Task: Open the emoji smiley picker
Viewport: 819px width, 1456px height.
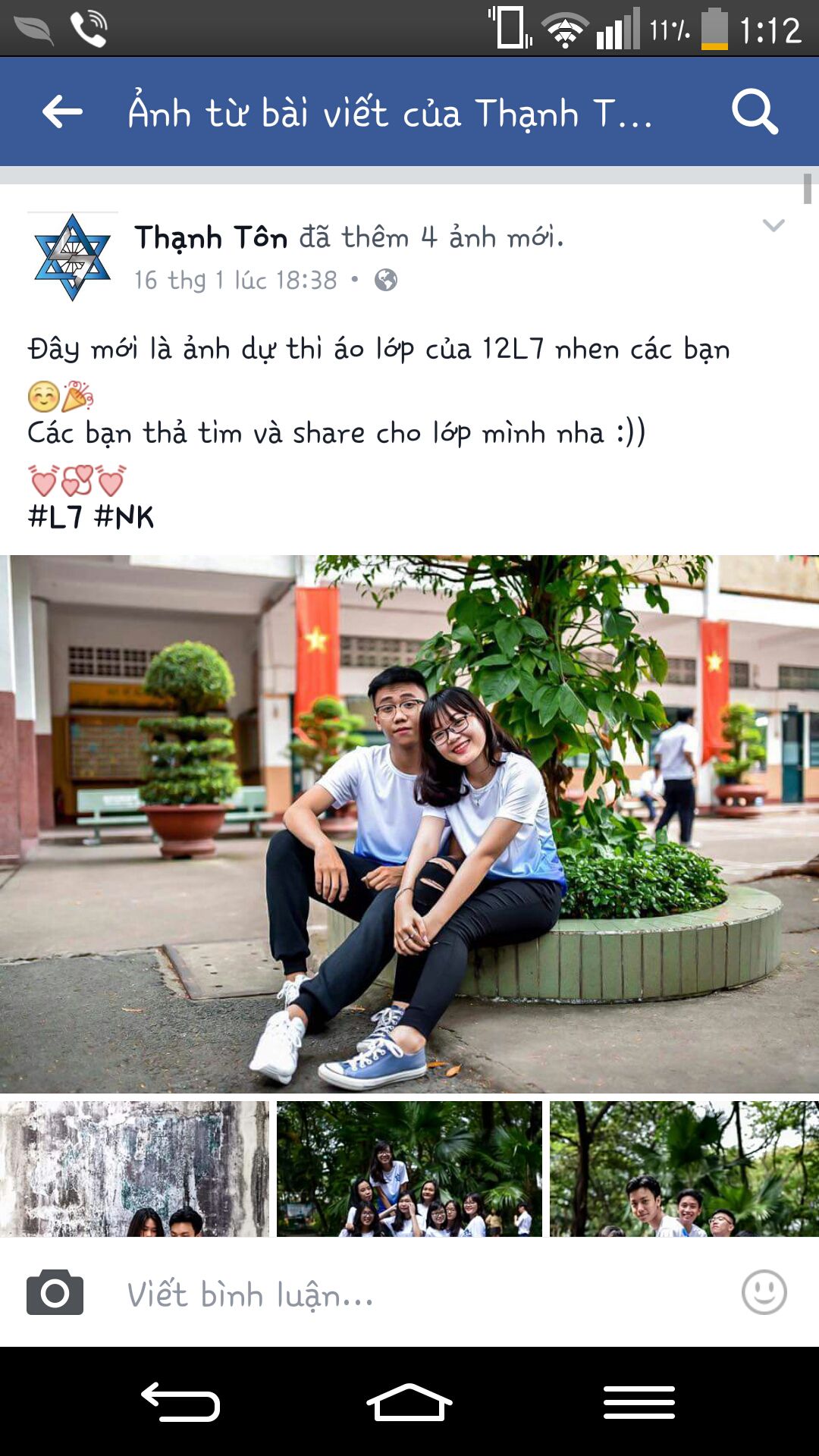Action: coord(764,1292)
